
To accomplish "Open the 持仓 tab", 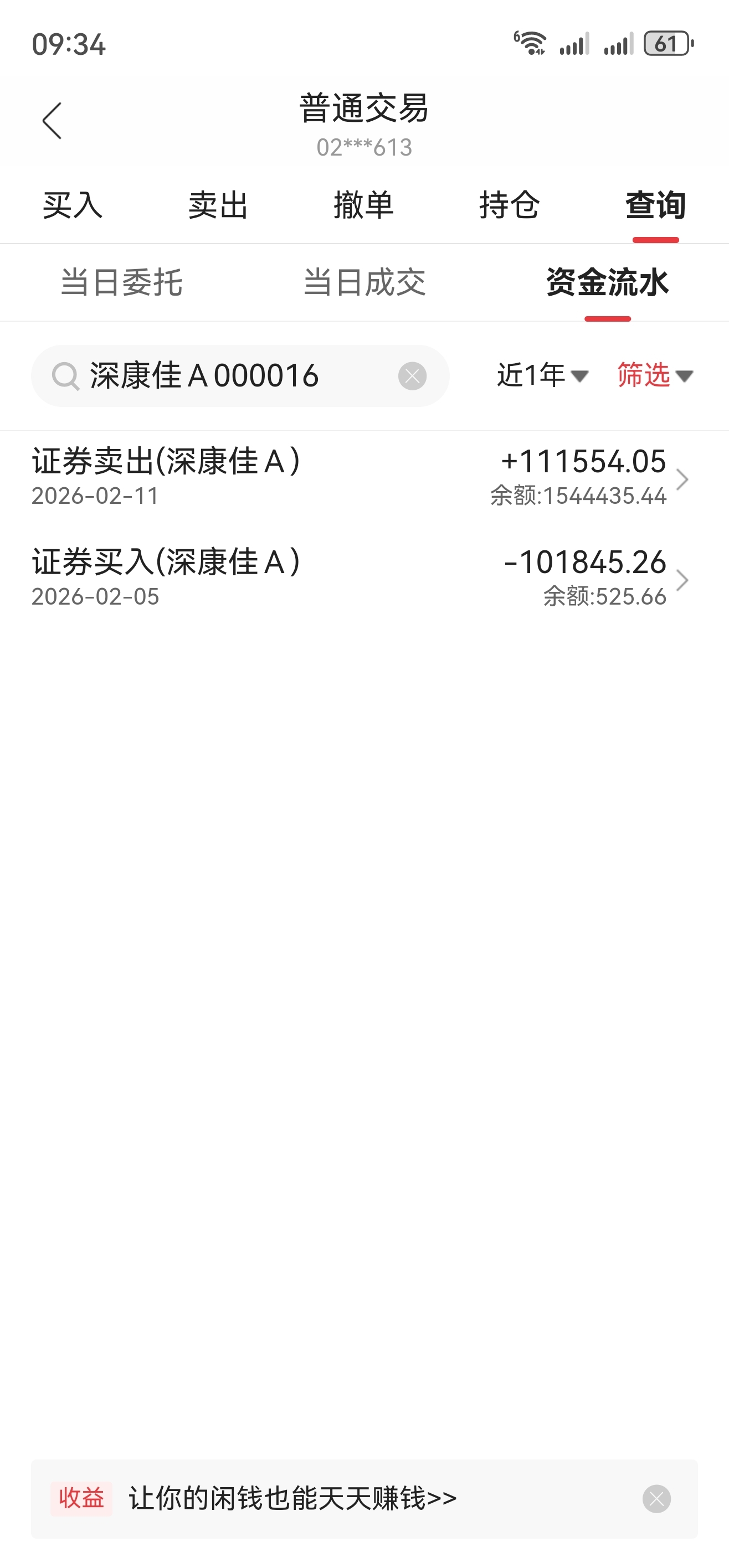I will pyautogui.click(x=509, y=205).
